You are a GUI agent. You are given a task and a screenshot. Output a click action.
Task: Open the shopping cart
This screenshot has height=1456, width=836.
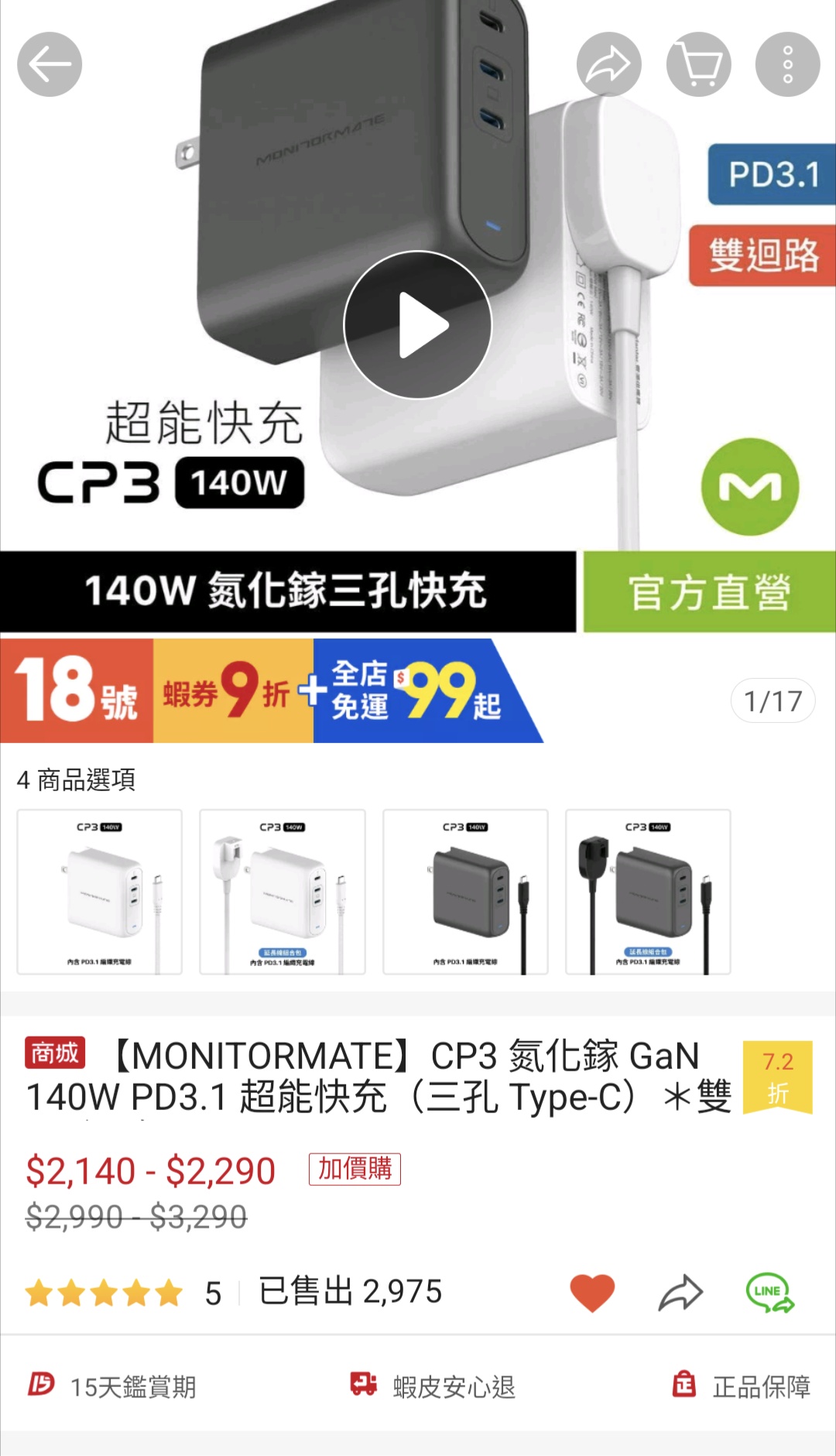pos(698,64)
